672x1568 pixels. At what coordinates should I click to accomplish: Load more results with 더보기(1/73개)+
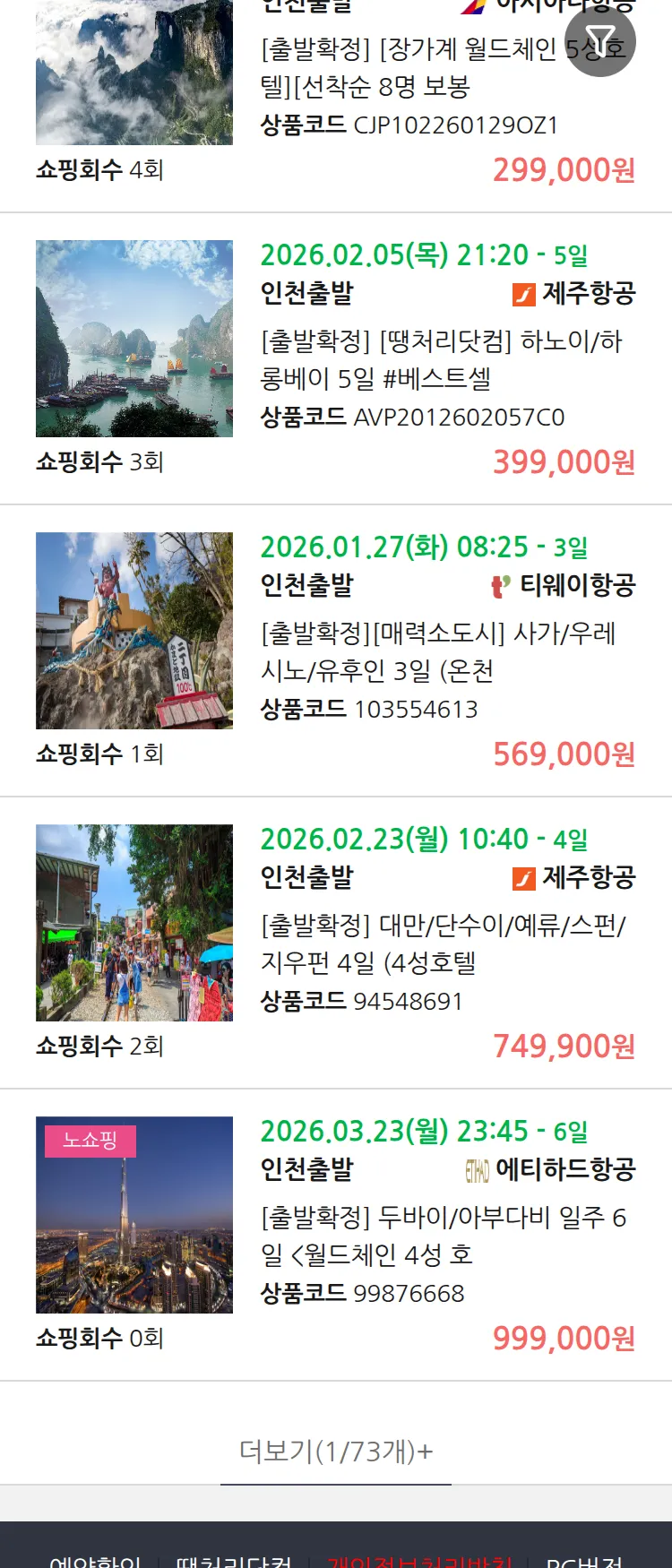coord(336,1451)
